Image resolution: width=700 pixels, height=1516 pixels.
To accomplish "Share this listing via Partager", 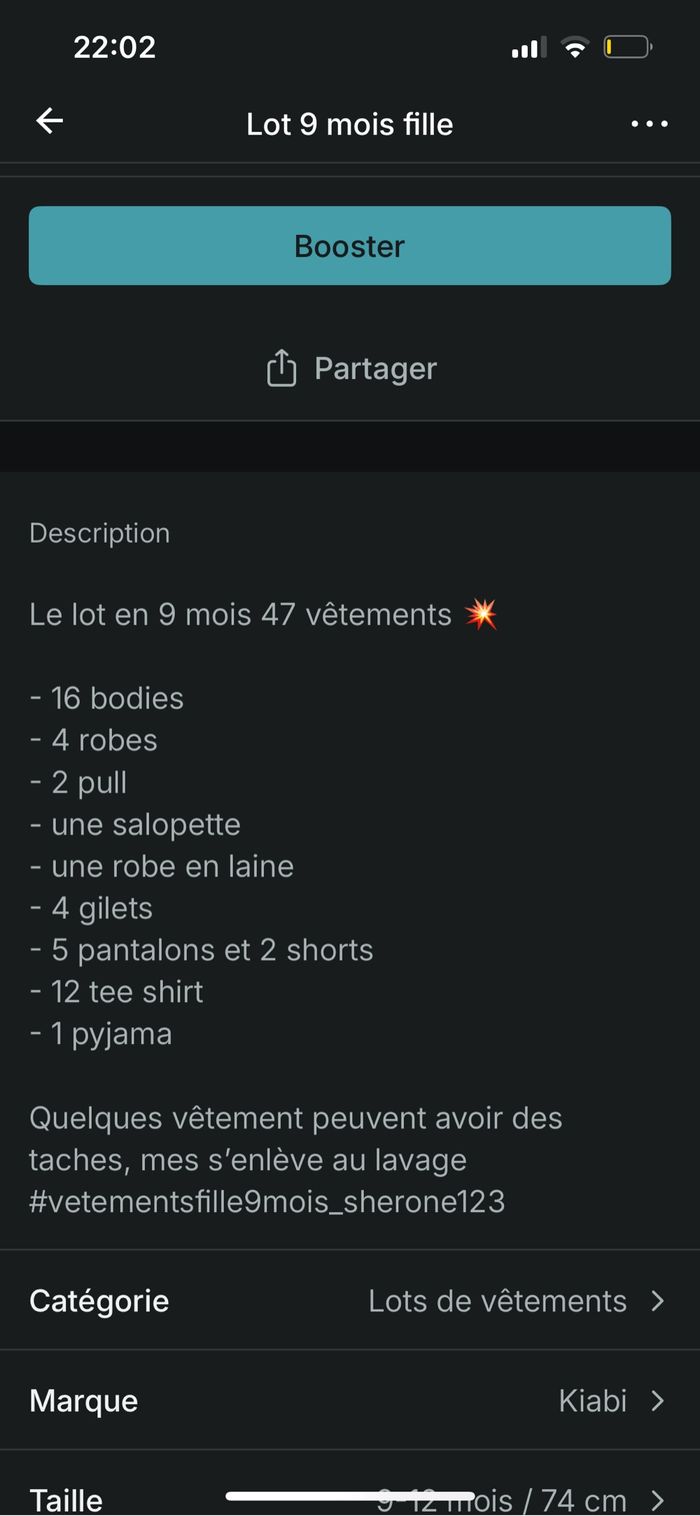I will pos(351,368).
